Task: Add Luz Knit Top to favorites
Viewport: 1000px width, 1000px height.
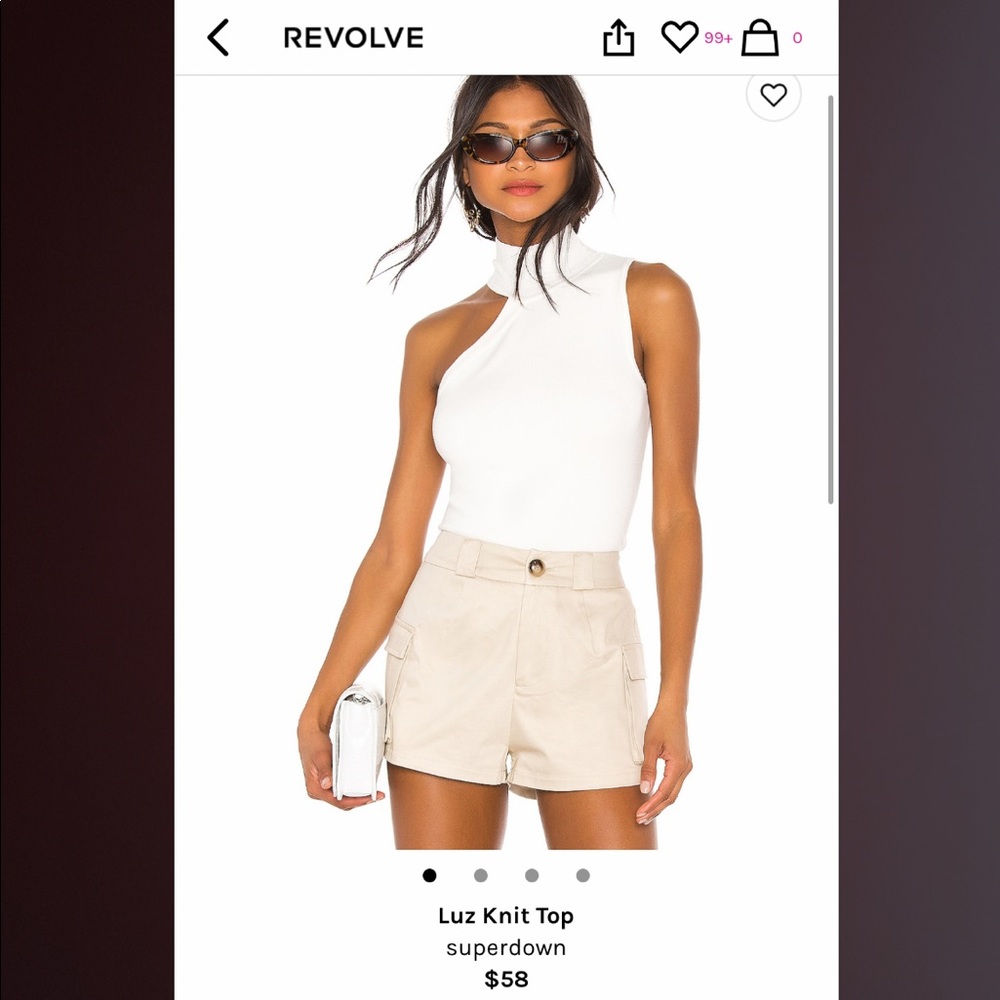Action: [773, 95]
